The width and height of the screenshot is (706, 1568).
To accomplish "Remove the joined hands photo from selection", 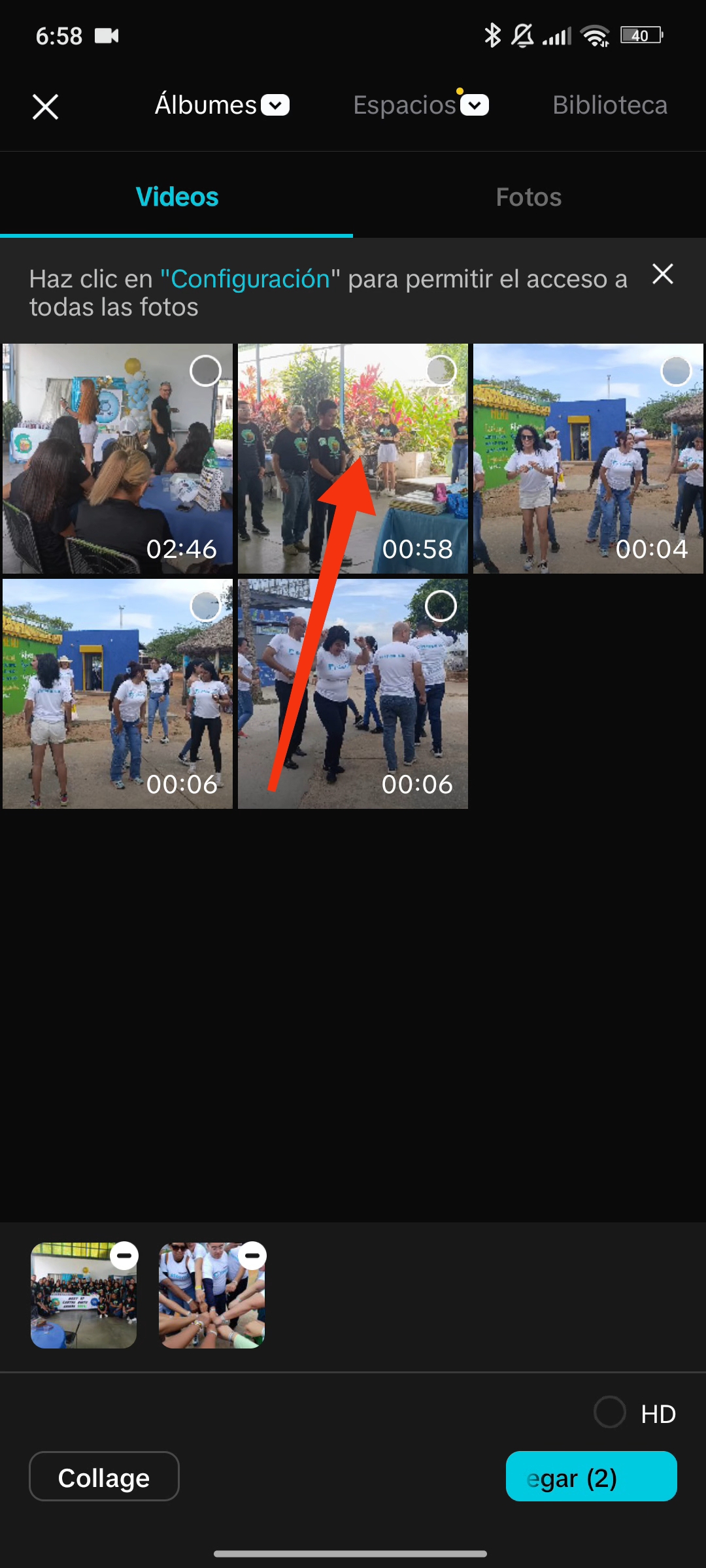I will [x=252, y=1255].
